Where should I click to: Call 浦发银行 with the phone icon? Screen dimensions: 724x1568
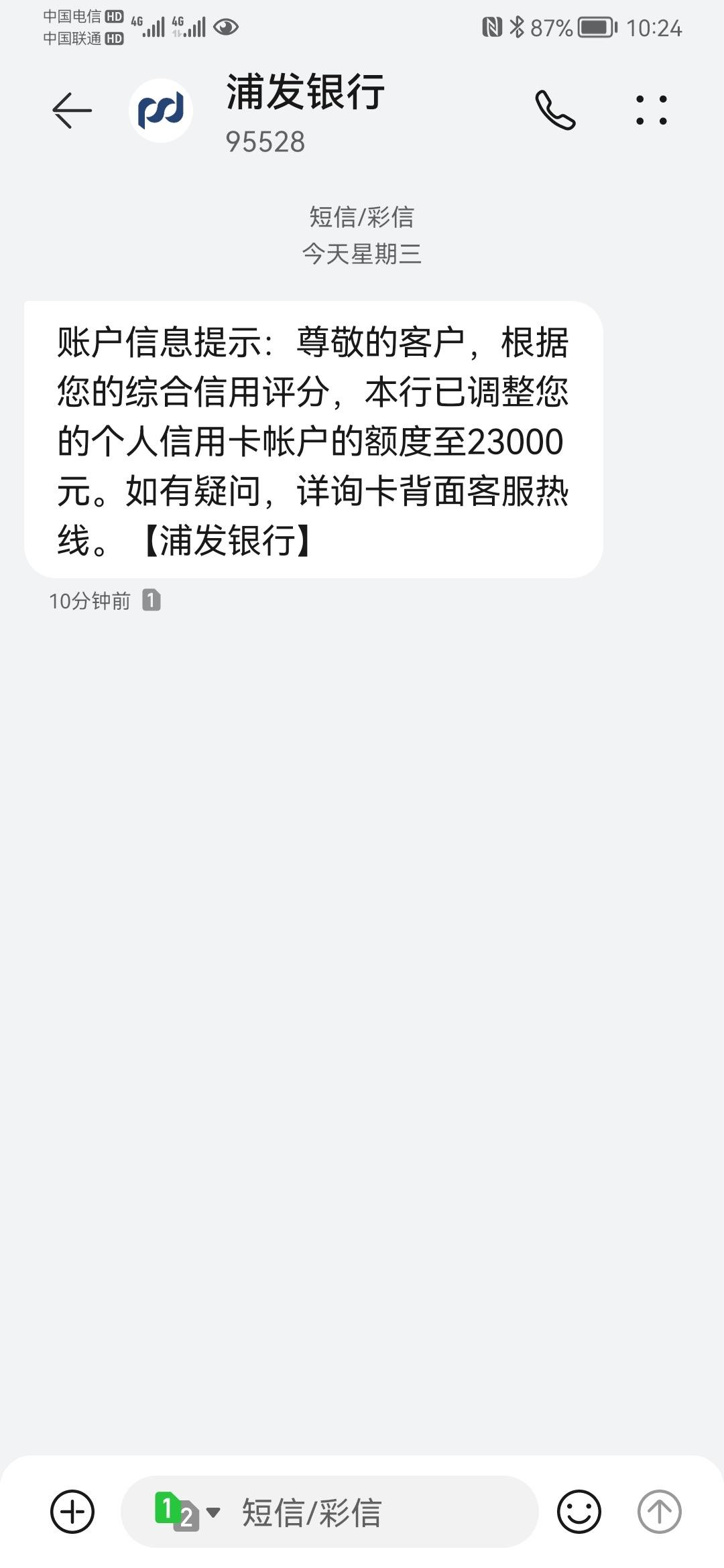[x=555, y=111]
